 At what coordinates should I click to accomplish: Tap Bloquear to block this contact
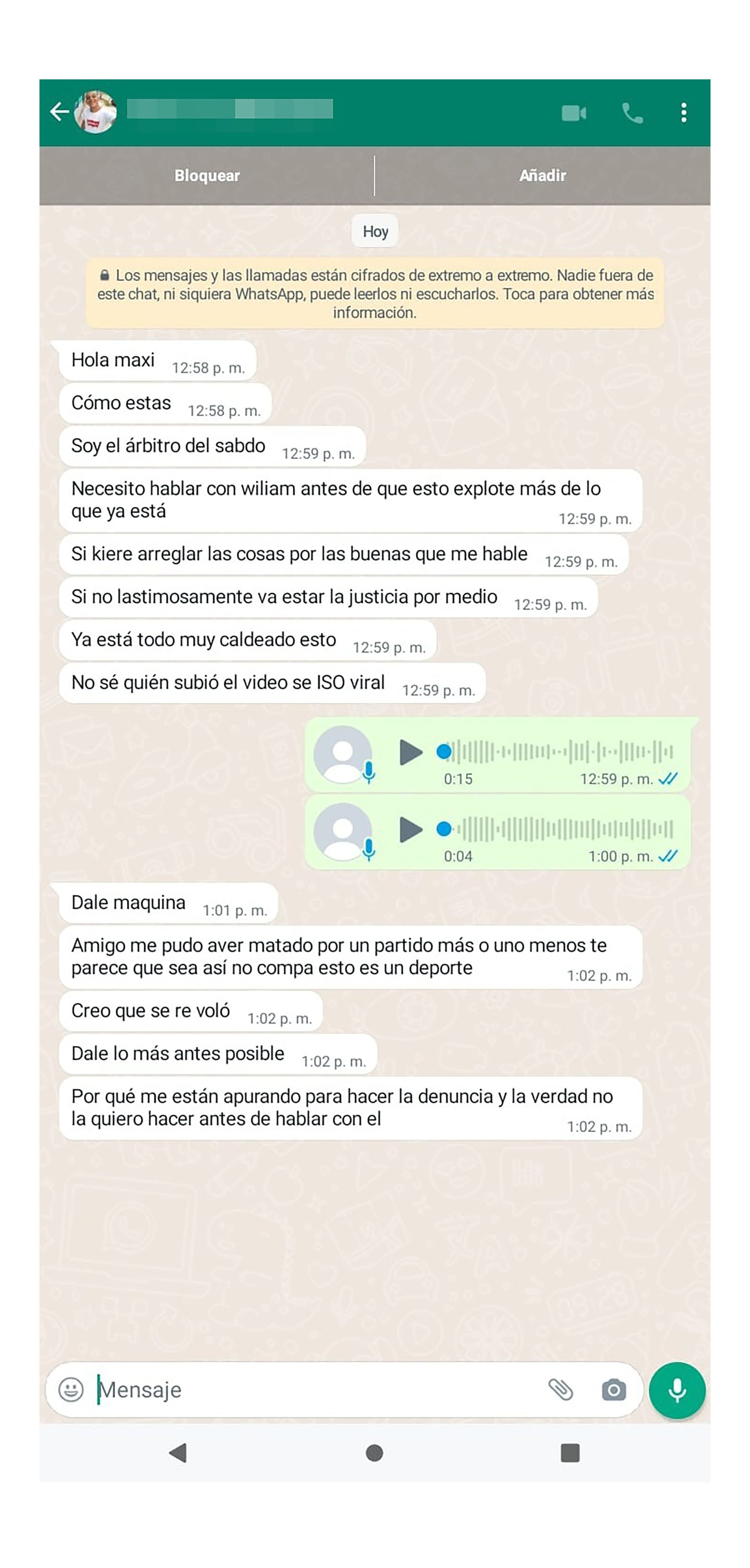tap(207, 175)
